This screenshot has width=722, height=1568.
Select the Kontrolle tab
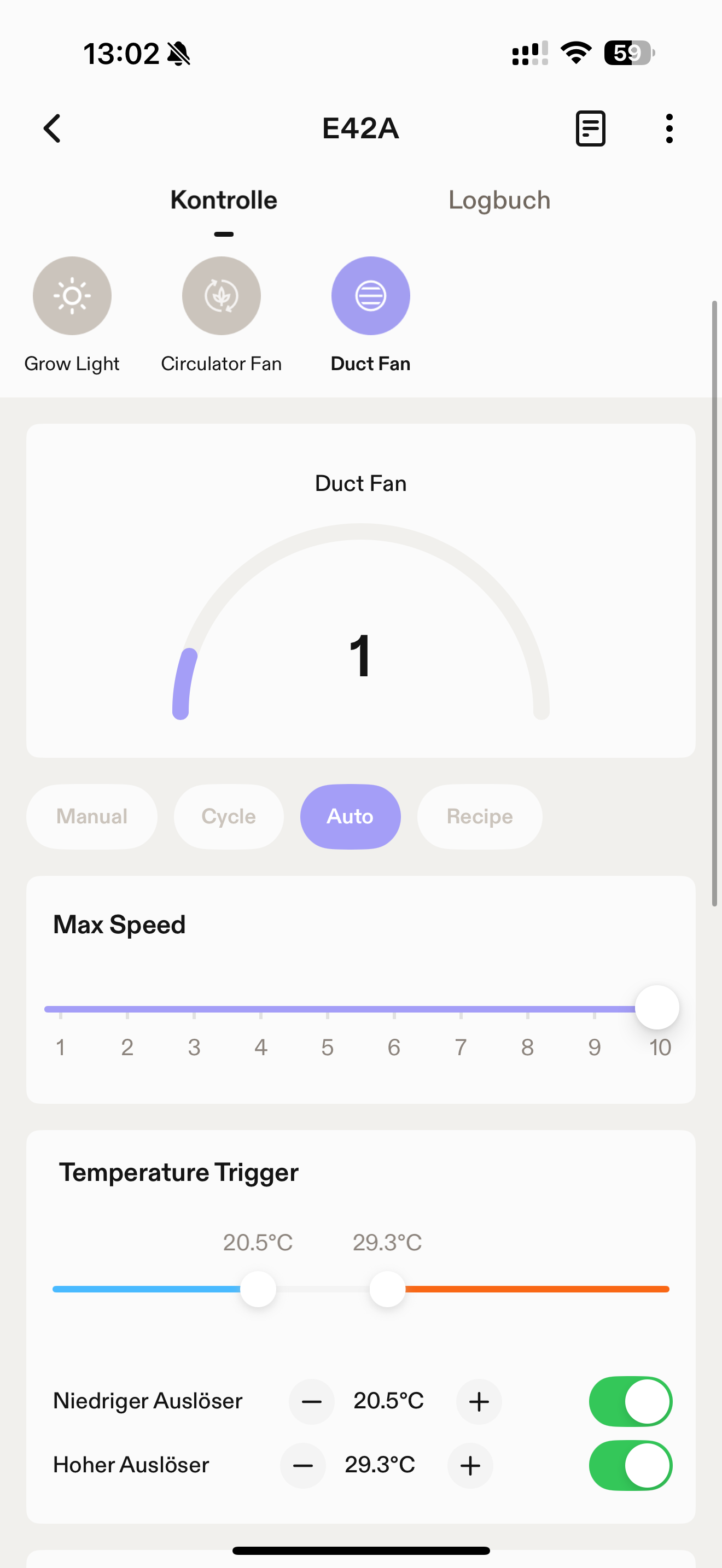(223, 200)
